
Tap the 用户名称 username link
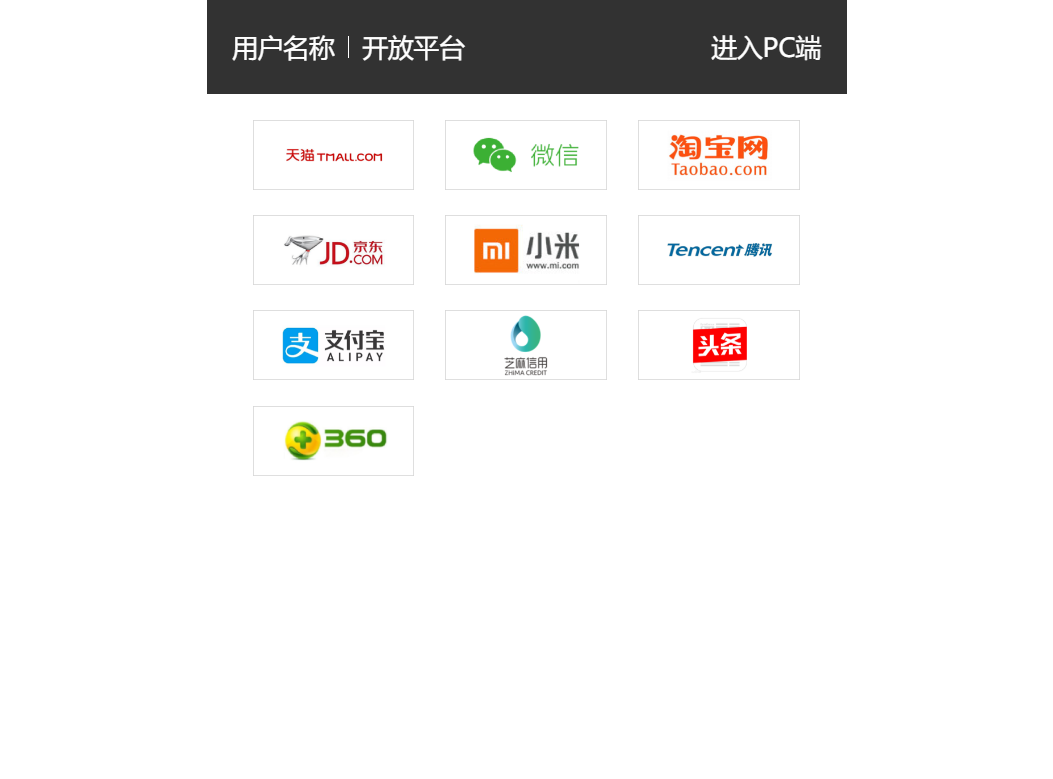283,48
